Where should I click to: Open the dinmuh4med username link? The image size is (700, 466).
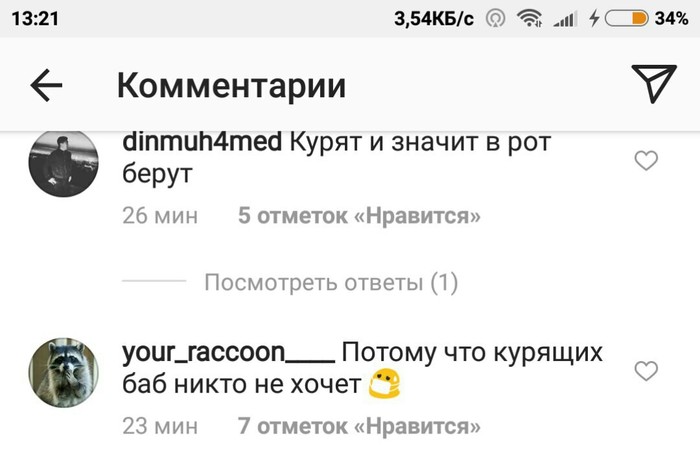point(201,142)
